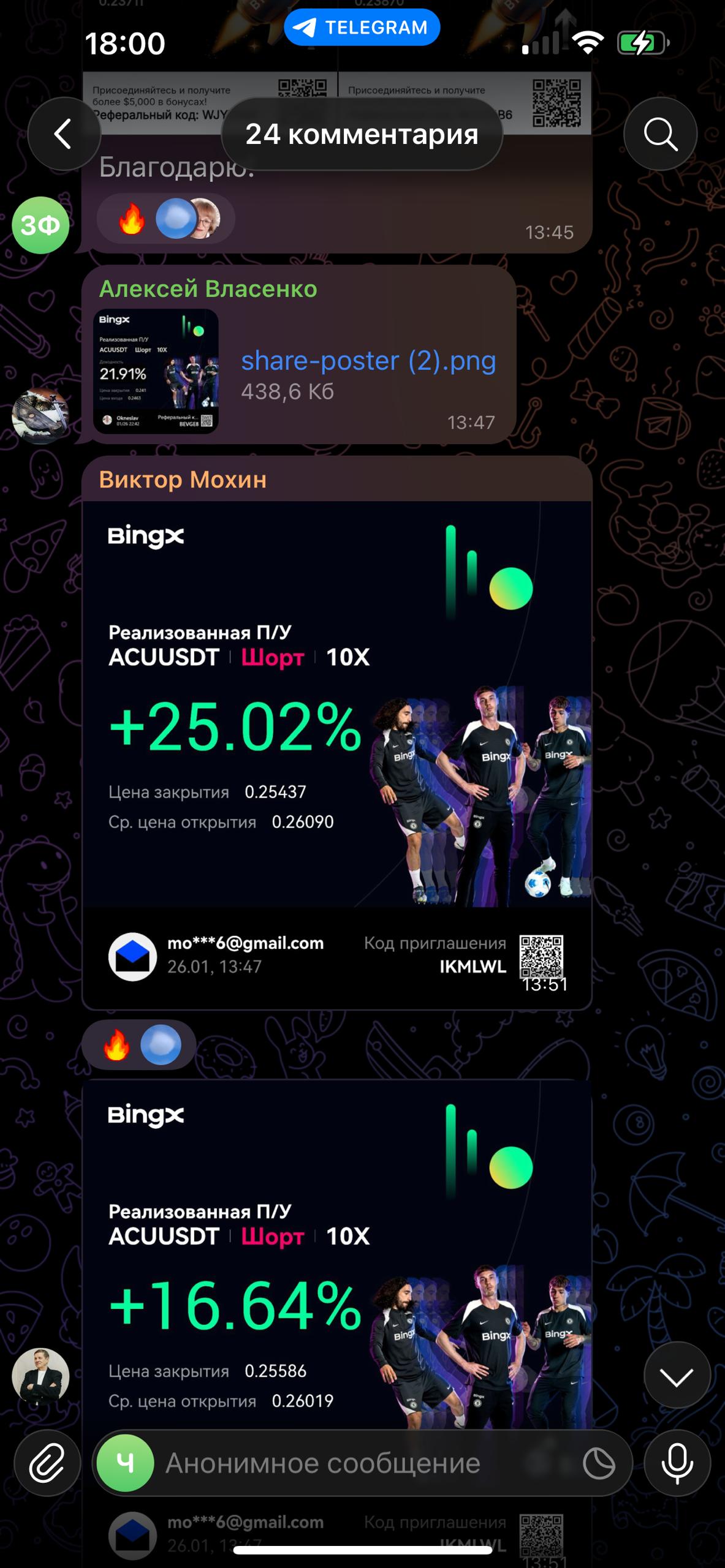Tap the fire reaction under the Благодарю message

coord(131,219)
